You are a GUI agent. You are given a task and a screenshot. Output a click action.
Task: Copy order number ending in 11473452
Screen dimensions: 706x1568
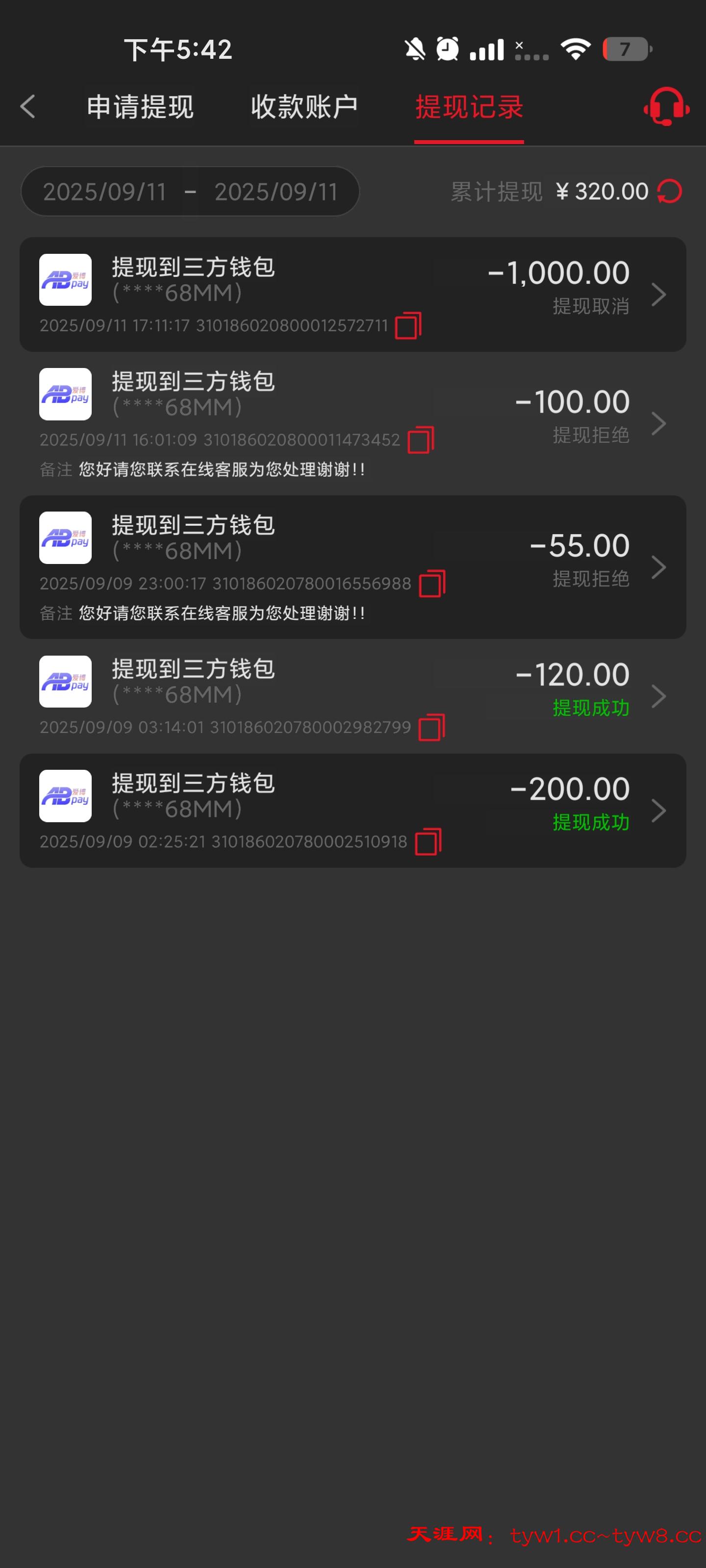(x=421, y=440)
